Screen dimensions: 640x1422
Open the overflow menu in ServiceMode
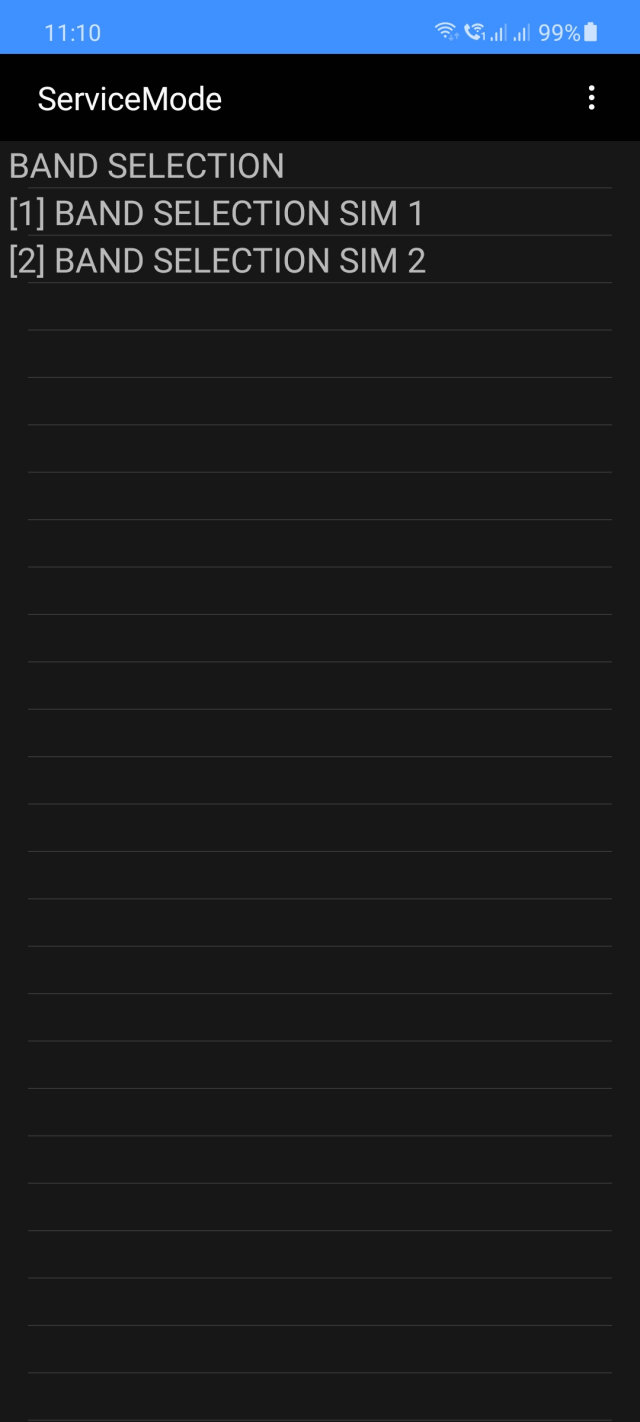click(591, 98)
